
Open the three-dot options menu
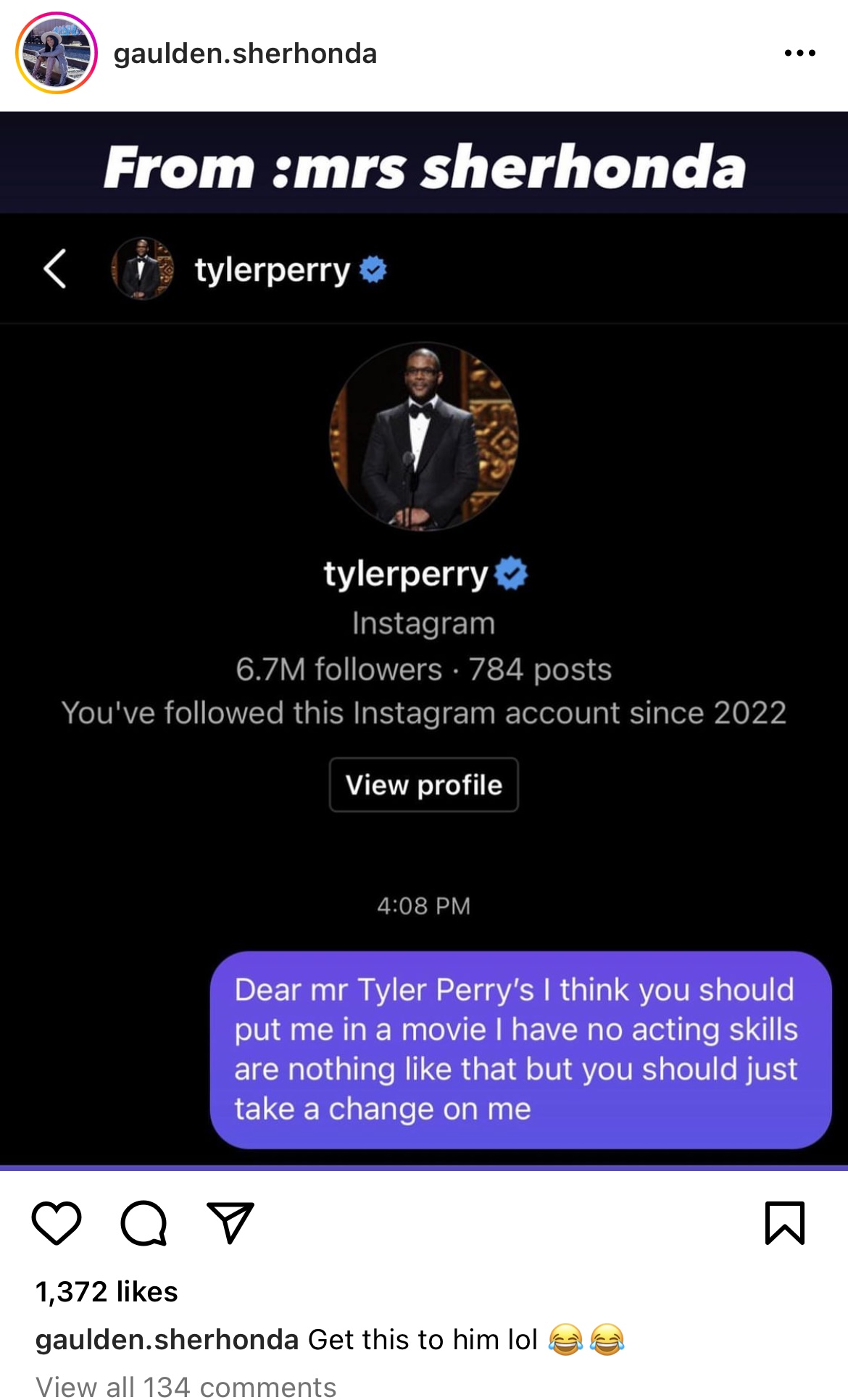(799, 52)
